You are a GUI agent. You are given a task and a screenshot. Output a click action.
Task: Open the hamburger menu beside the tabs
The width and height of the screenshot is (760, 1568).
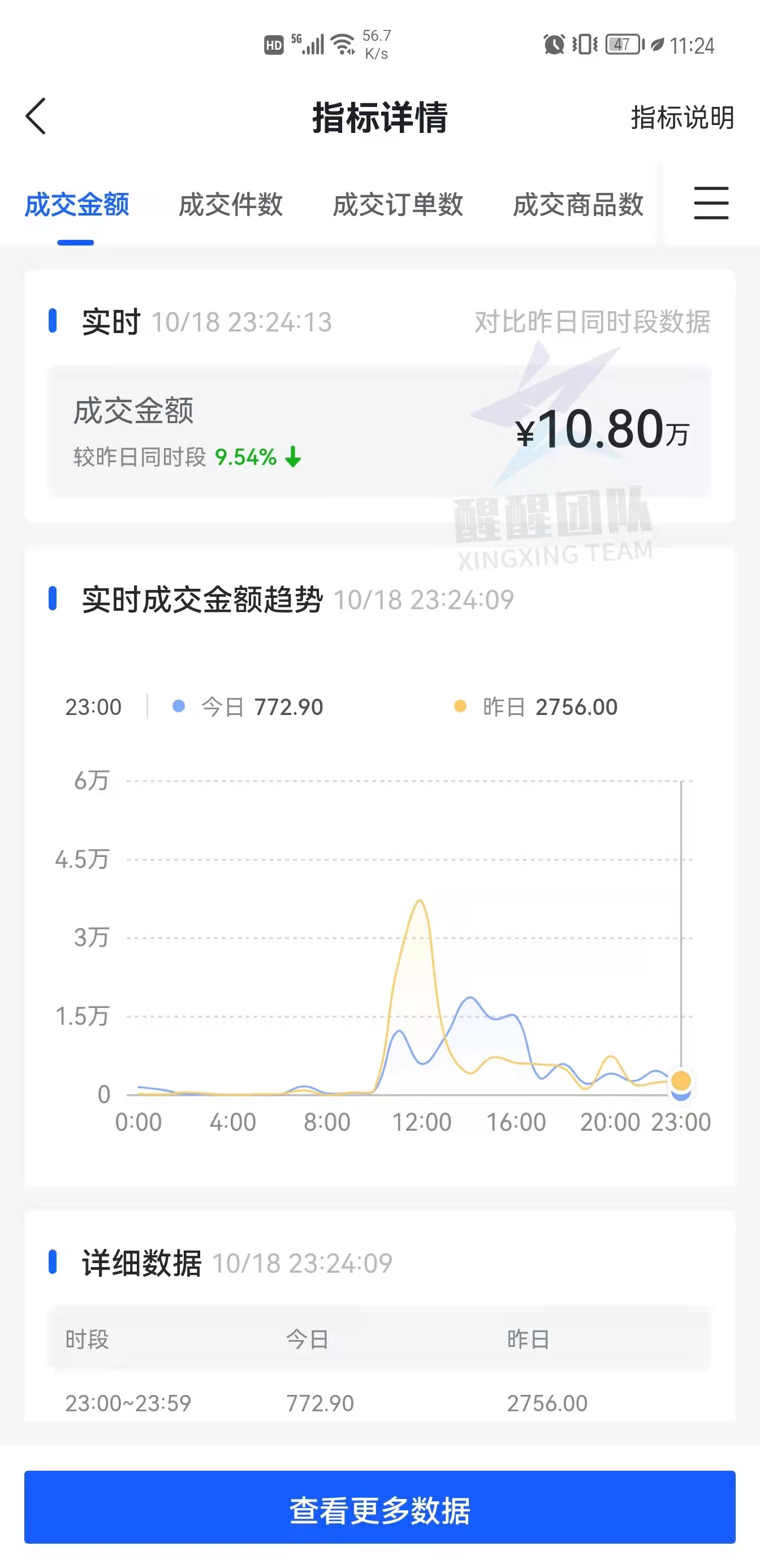coord(711,204)
